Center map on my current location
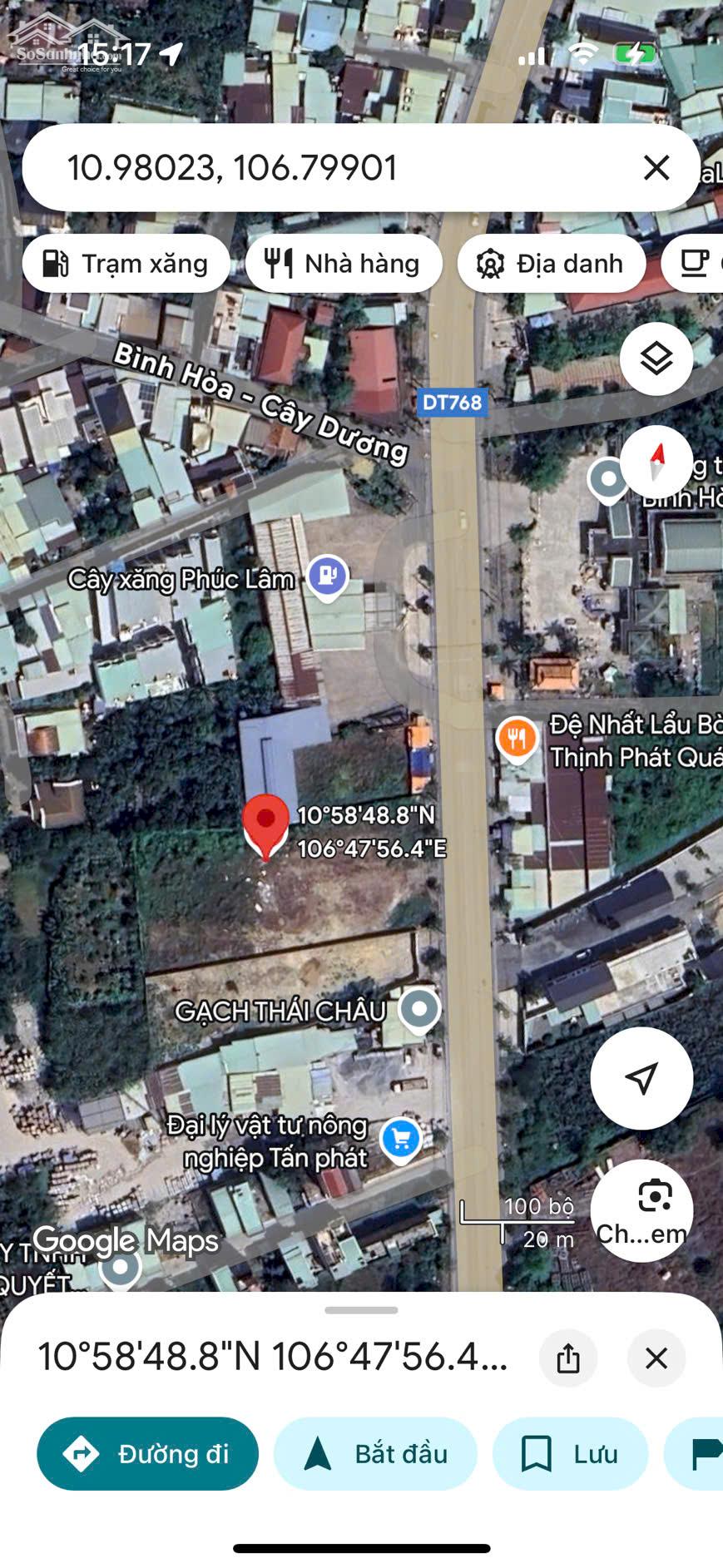The height and width of the screenshot is (1568, 723). point(641,1078)
